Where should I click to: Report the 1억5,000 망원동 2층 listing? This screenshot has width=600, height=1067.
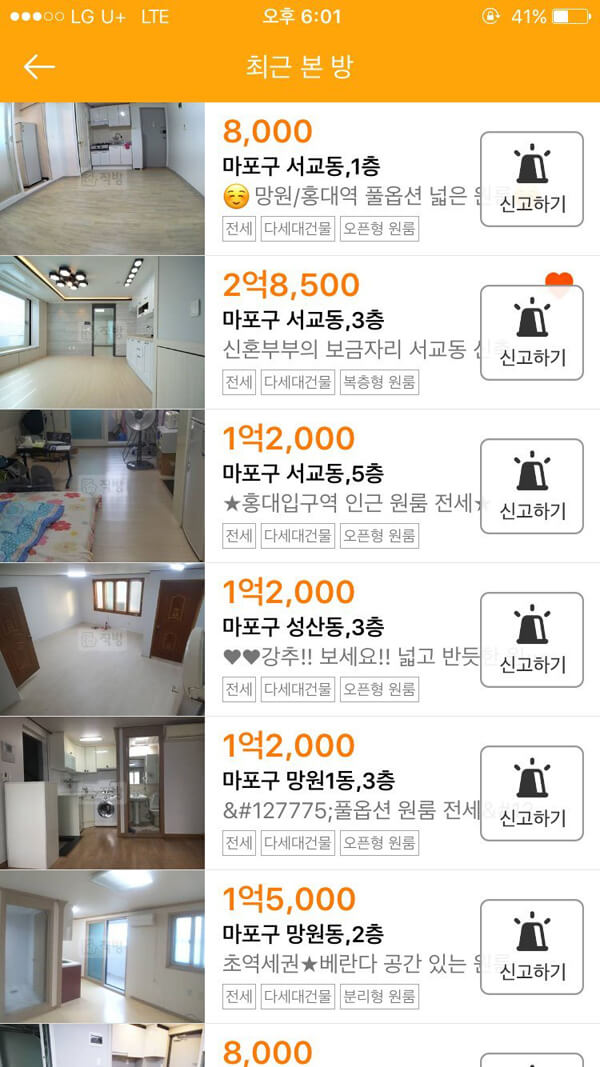point(531,947)
